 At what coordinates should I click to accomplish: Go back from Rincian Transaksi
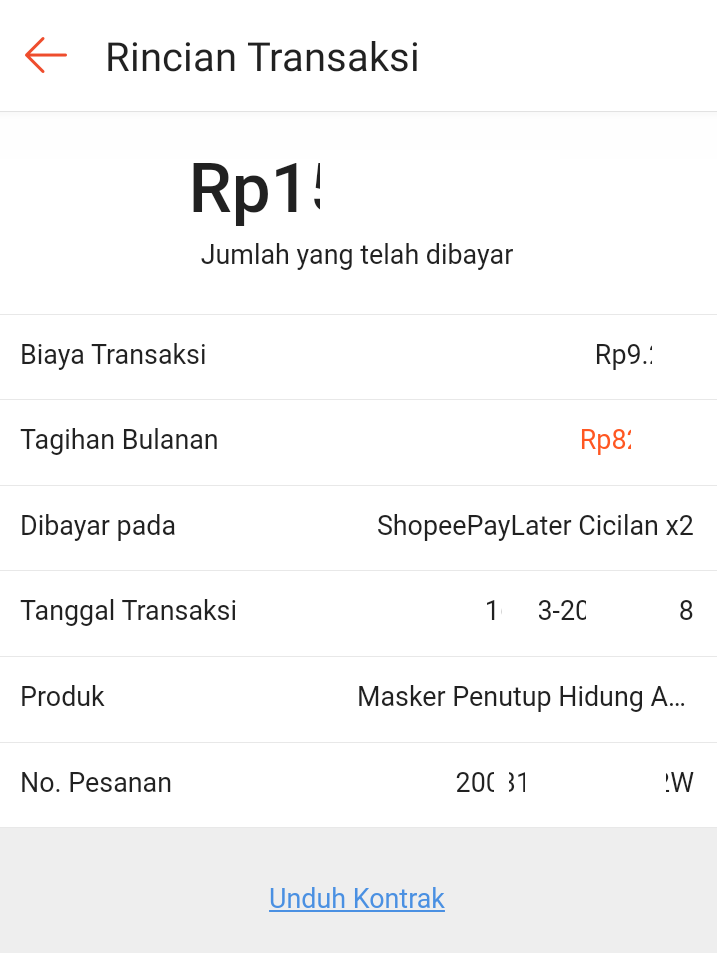[x=45, y=56]
